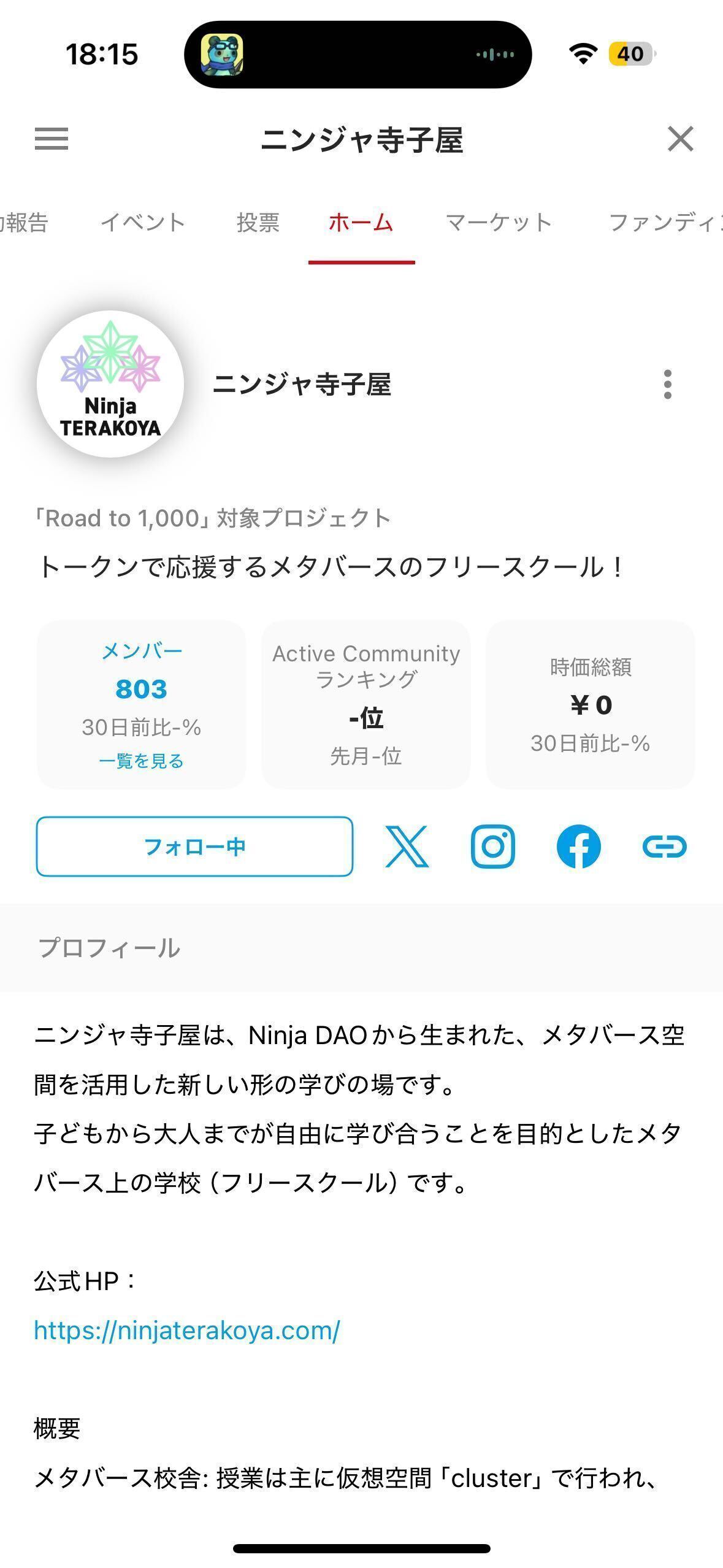Viewport: 723px width, 1568px height.
Task: Open the project's X account
Action: coord(407,847)
